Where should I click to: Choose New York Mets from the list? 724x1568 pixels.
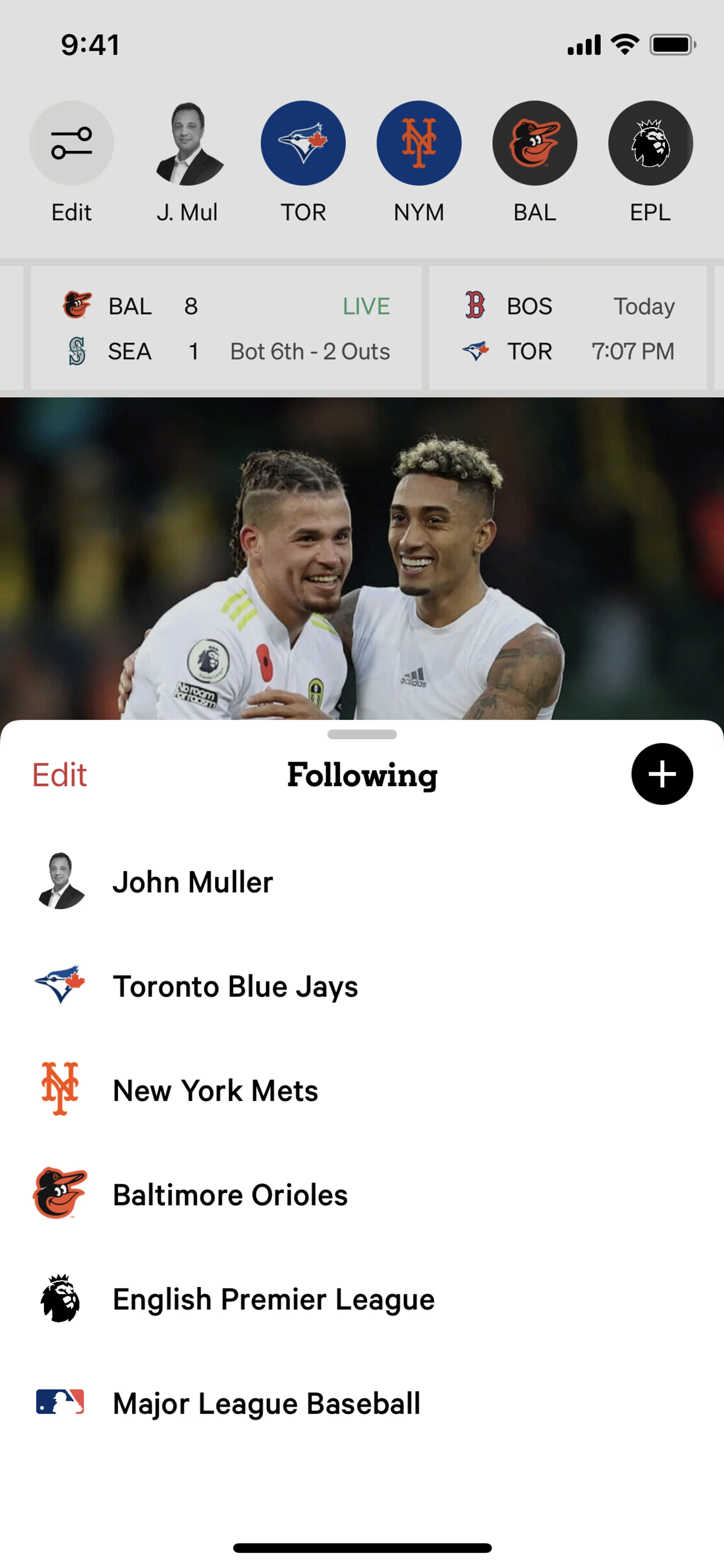pos(215,1090)
